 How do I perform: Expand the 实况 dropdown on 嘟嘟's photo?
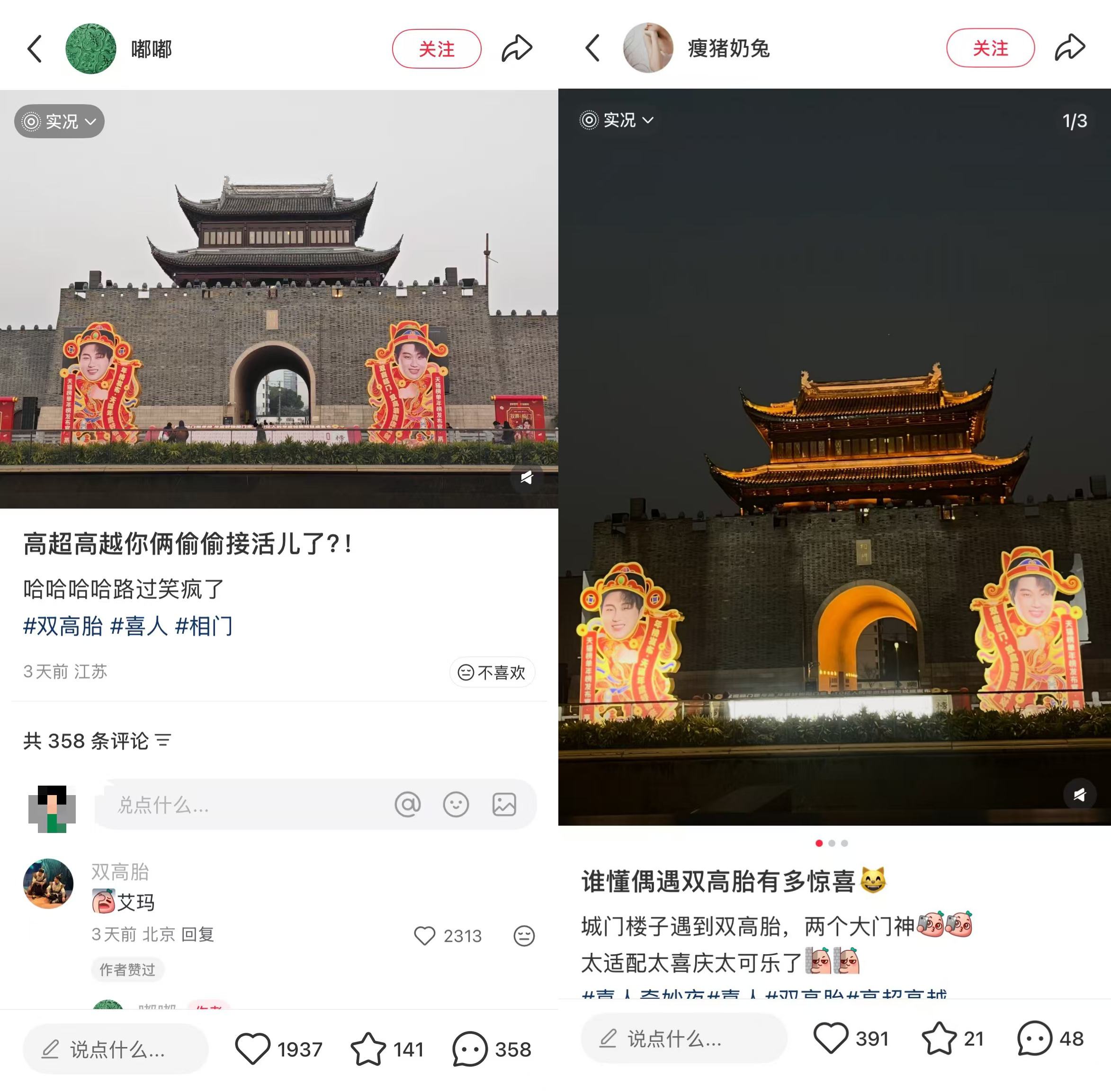tap(59, 121)
